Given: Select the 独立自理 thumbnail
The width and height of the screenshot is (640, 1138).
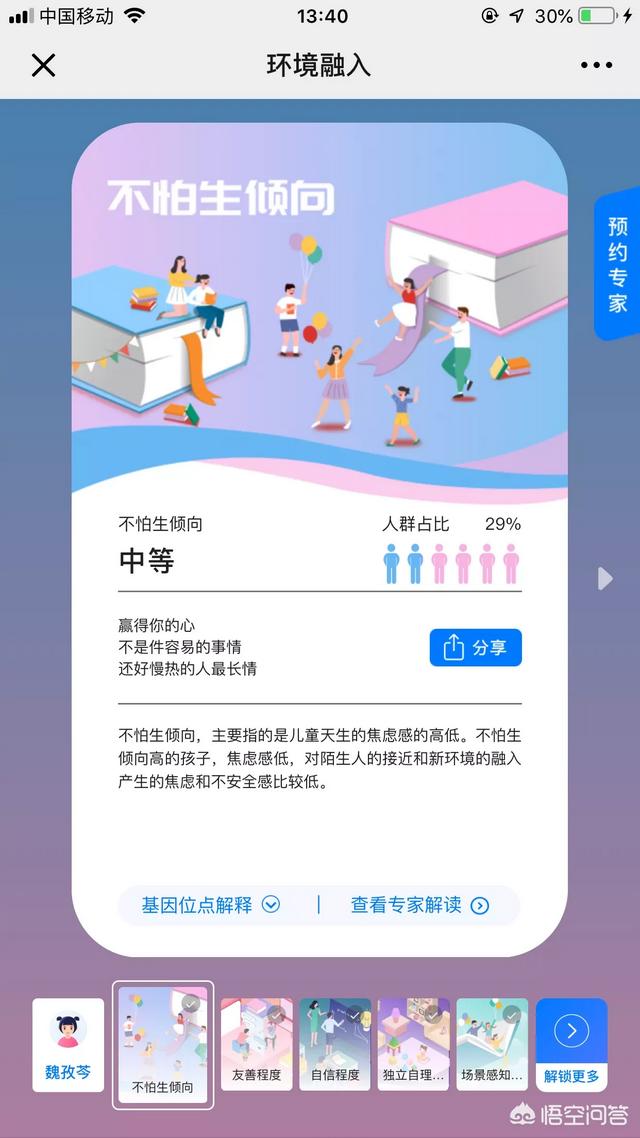Looking at the screenshot, I should pos(413,1044).
